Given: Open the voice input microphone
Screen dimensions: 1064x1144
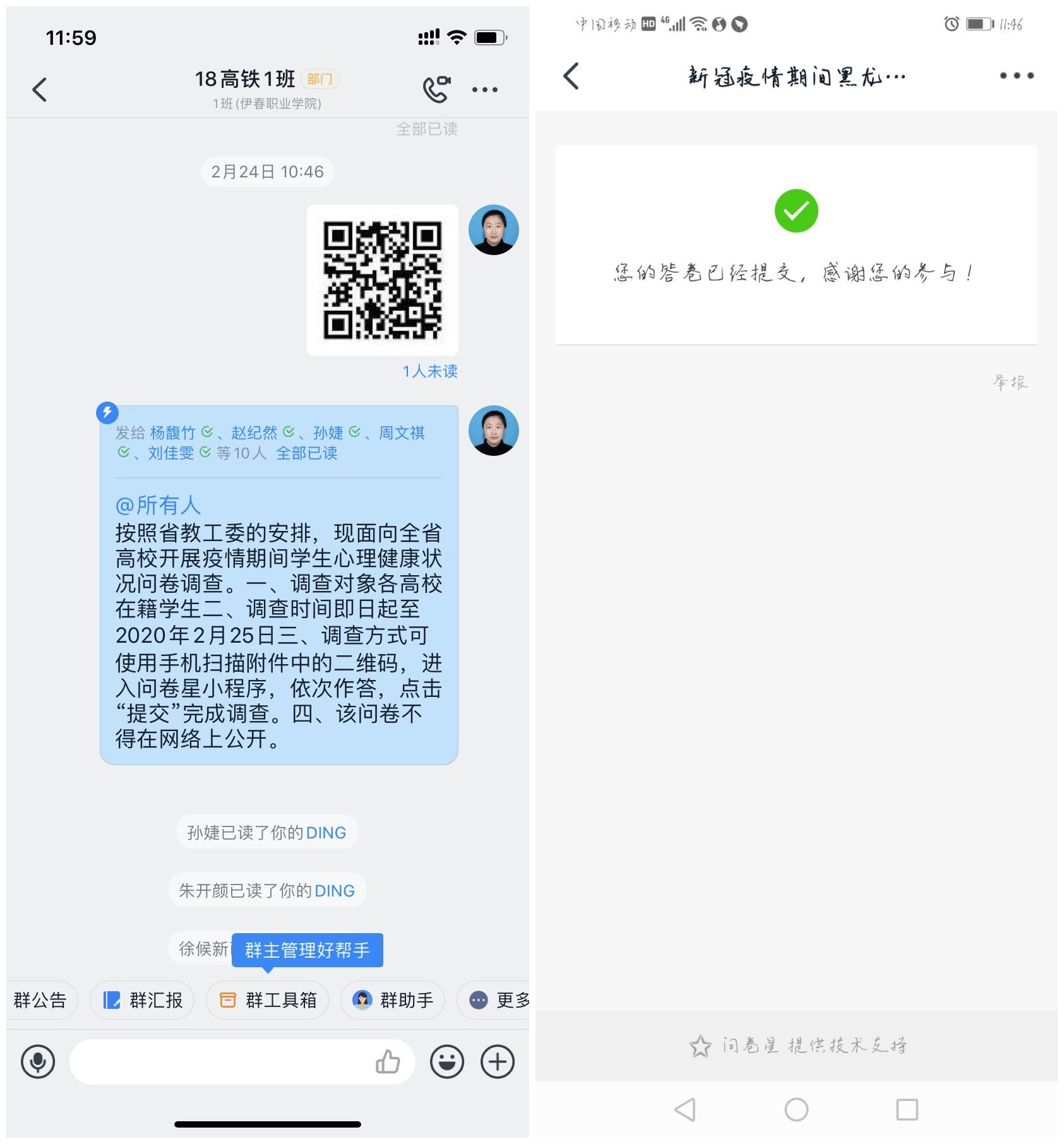Looking at the screenshot, I should 38,1063.
